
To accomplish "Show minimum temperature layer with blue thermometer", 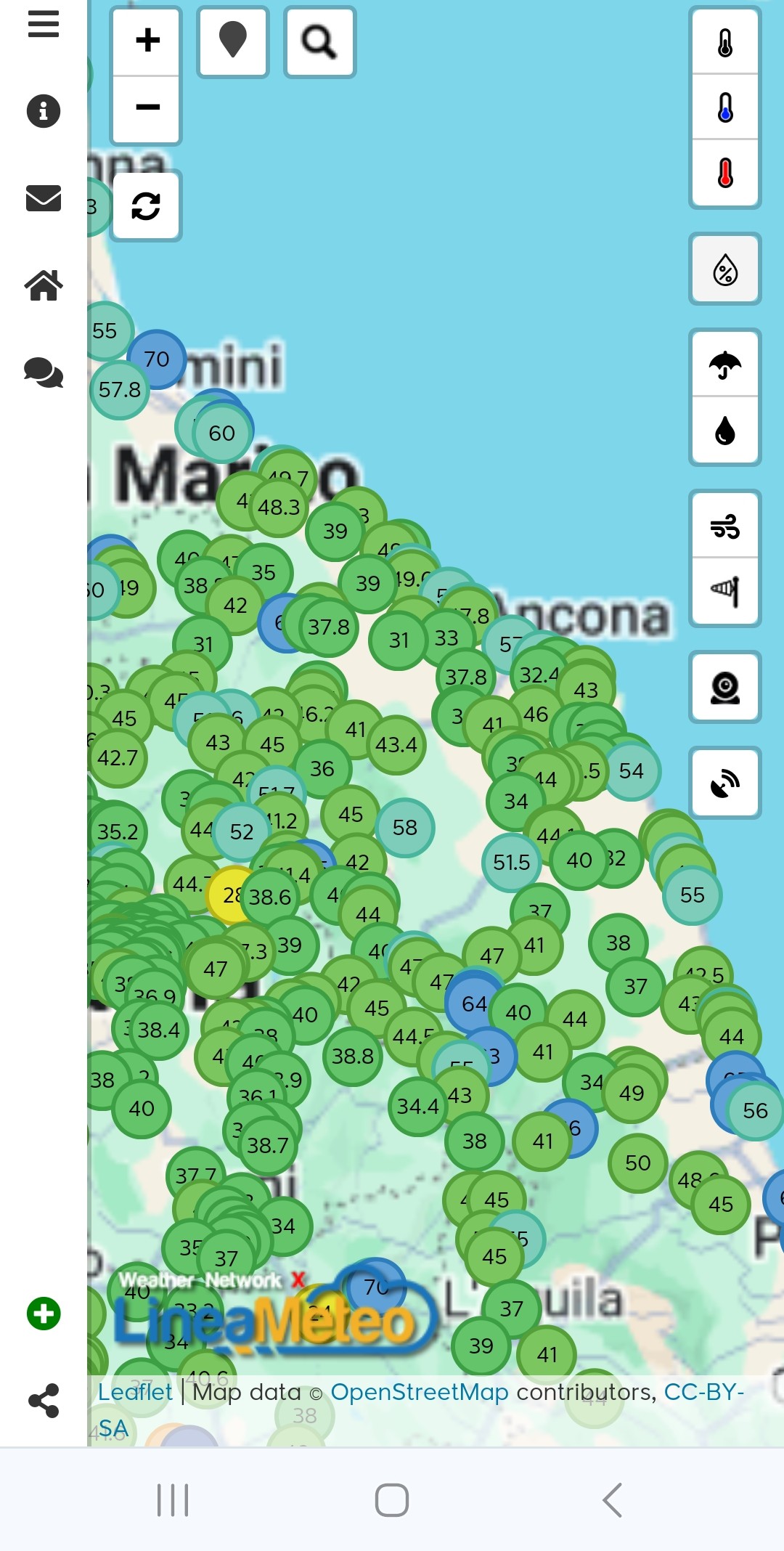I will [x=725, y=107].
